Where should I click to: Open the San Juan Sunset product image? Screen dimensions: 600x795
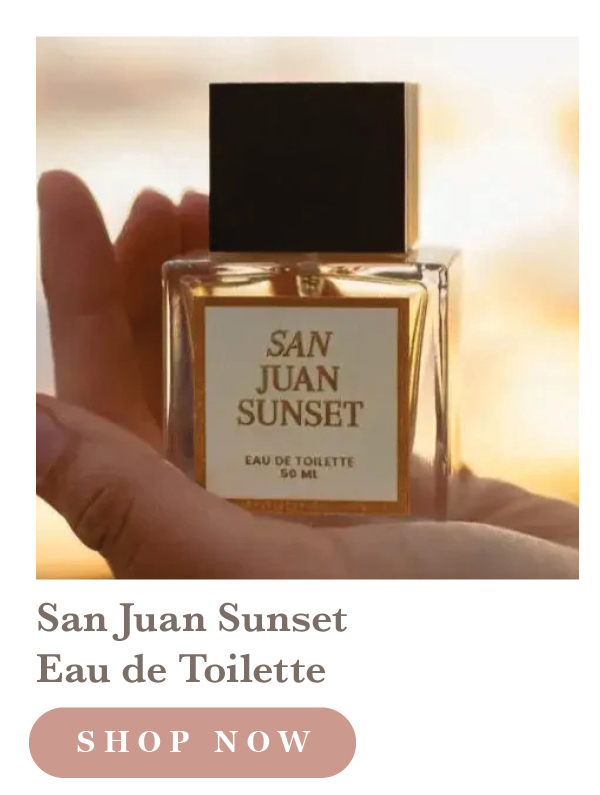click(x=307, y=308)
